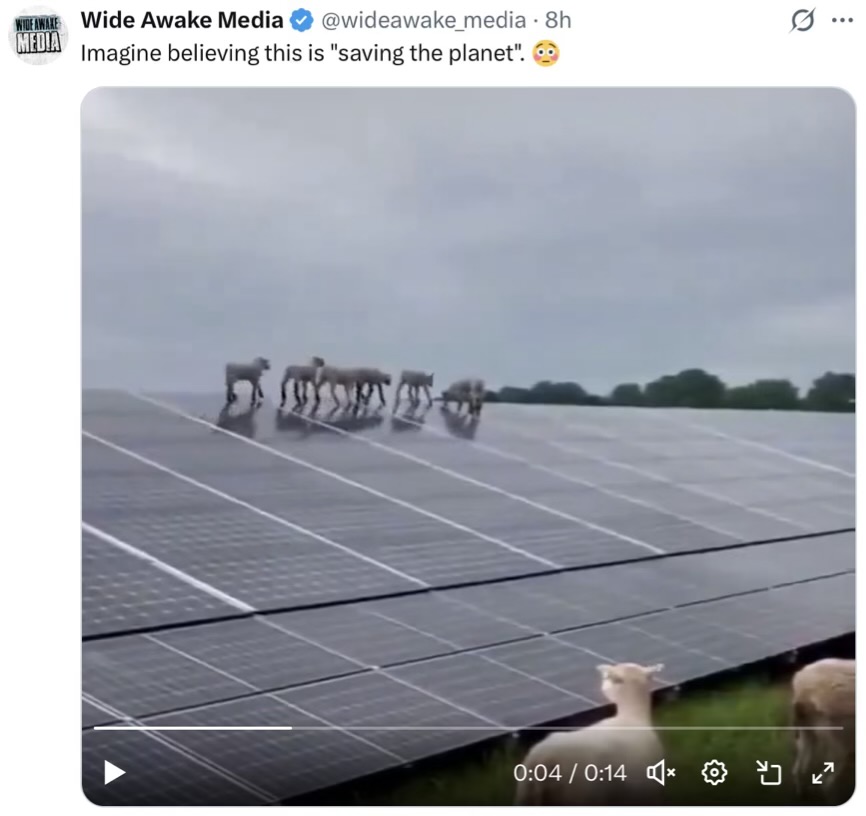The width and height of the screenshot is (866, 816).
Task: Enter fullscreen video mode
Action: pyautogui.click(x=822, y=772)
